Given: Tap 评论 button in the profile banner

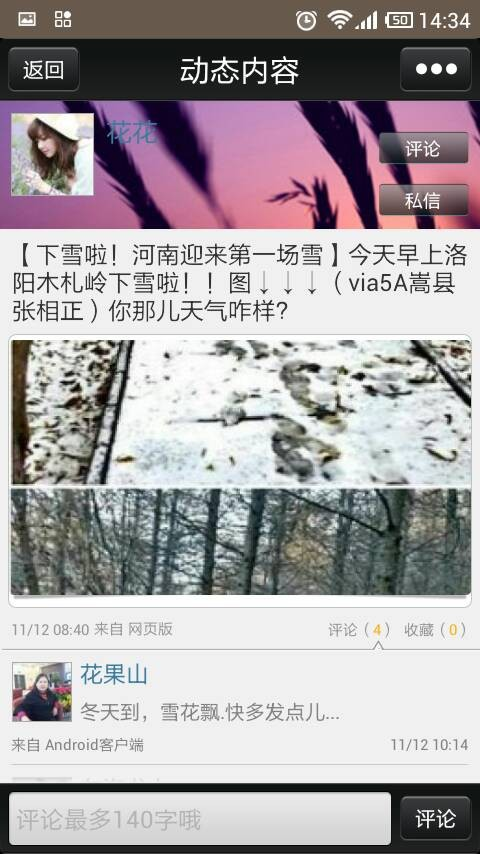Looking at the screenshot, I should (x=423, y=148).
